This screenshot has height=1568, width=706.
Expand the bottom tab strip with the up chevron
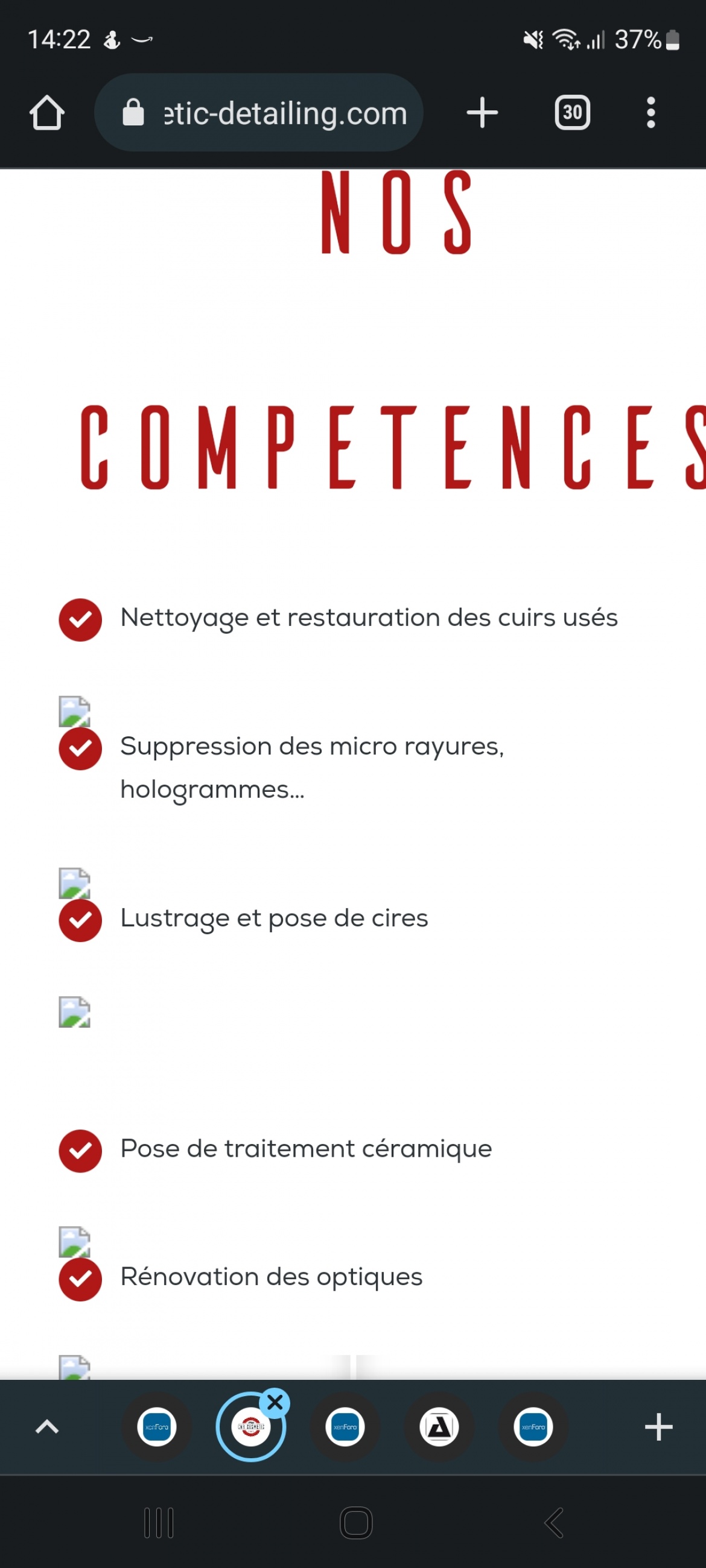click(x=47, y=1426)
